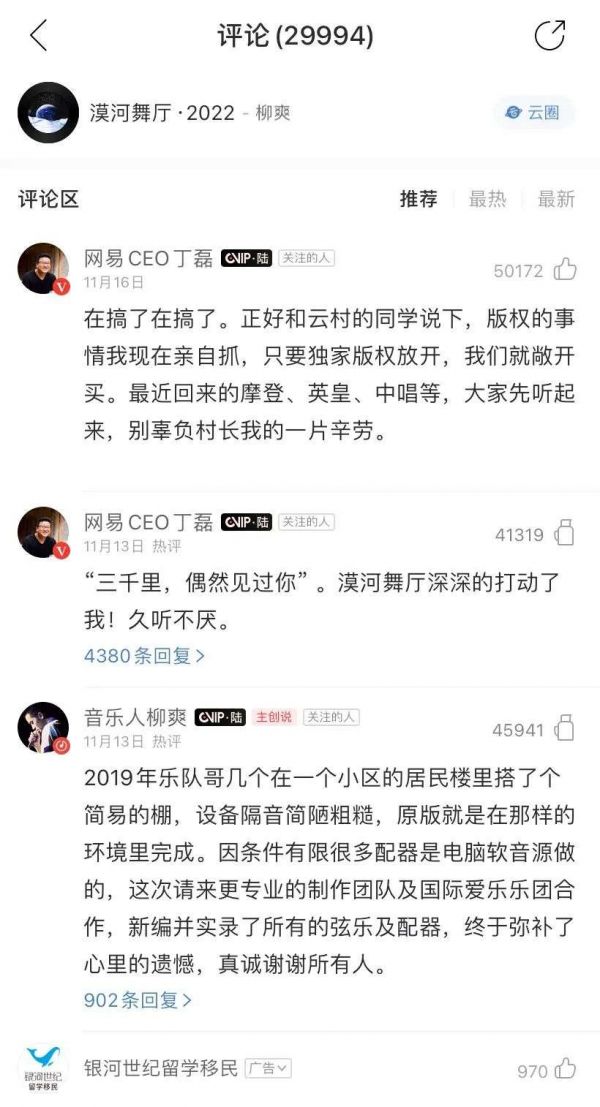This screenshot has width=600, height=1107.
Task: View the 4380条回复 replies
Action: pos(144,656)
